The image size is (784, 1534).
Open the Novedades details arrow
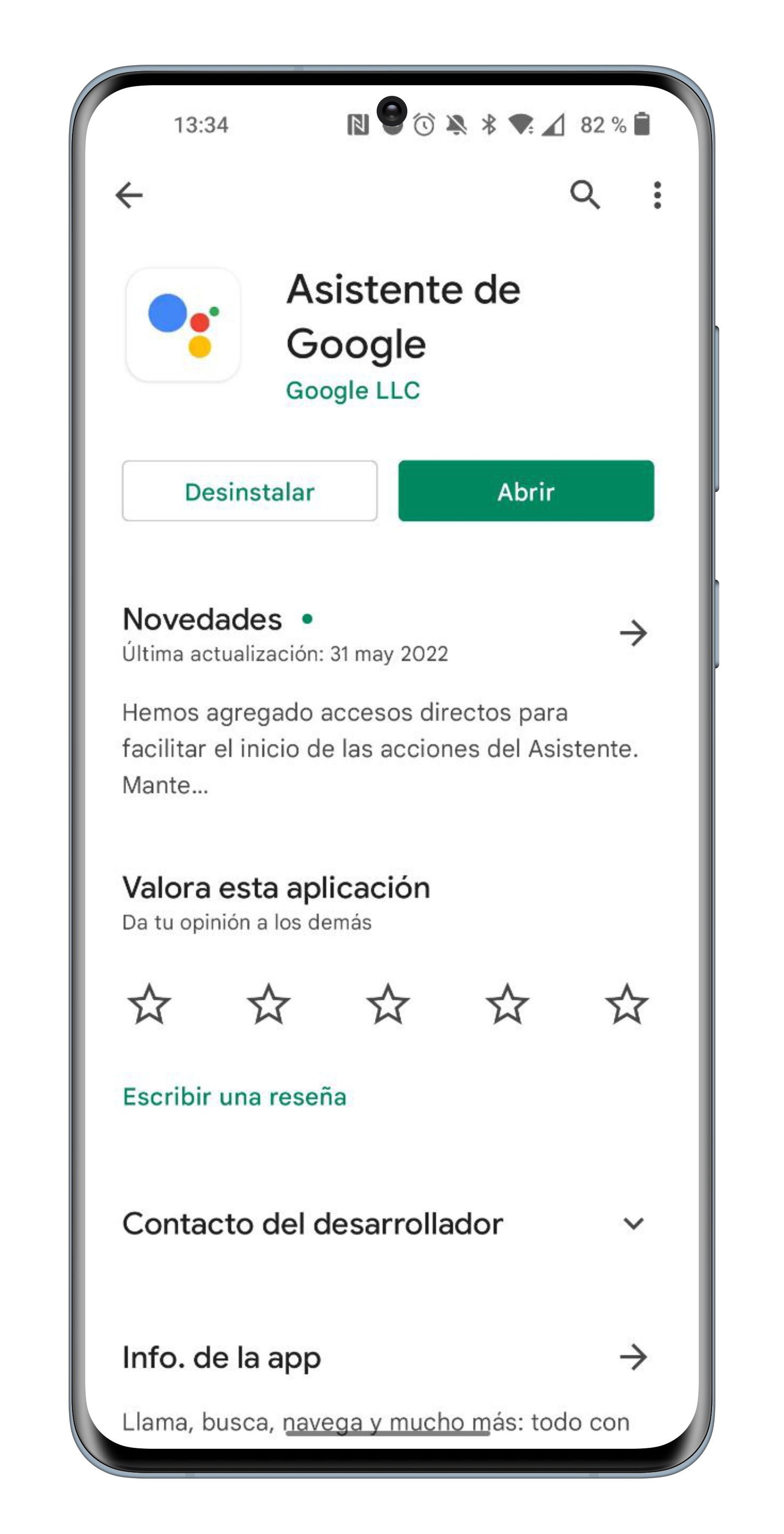click(633, 633)
